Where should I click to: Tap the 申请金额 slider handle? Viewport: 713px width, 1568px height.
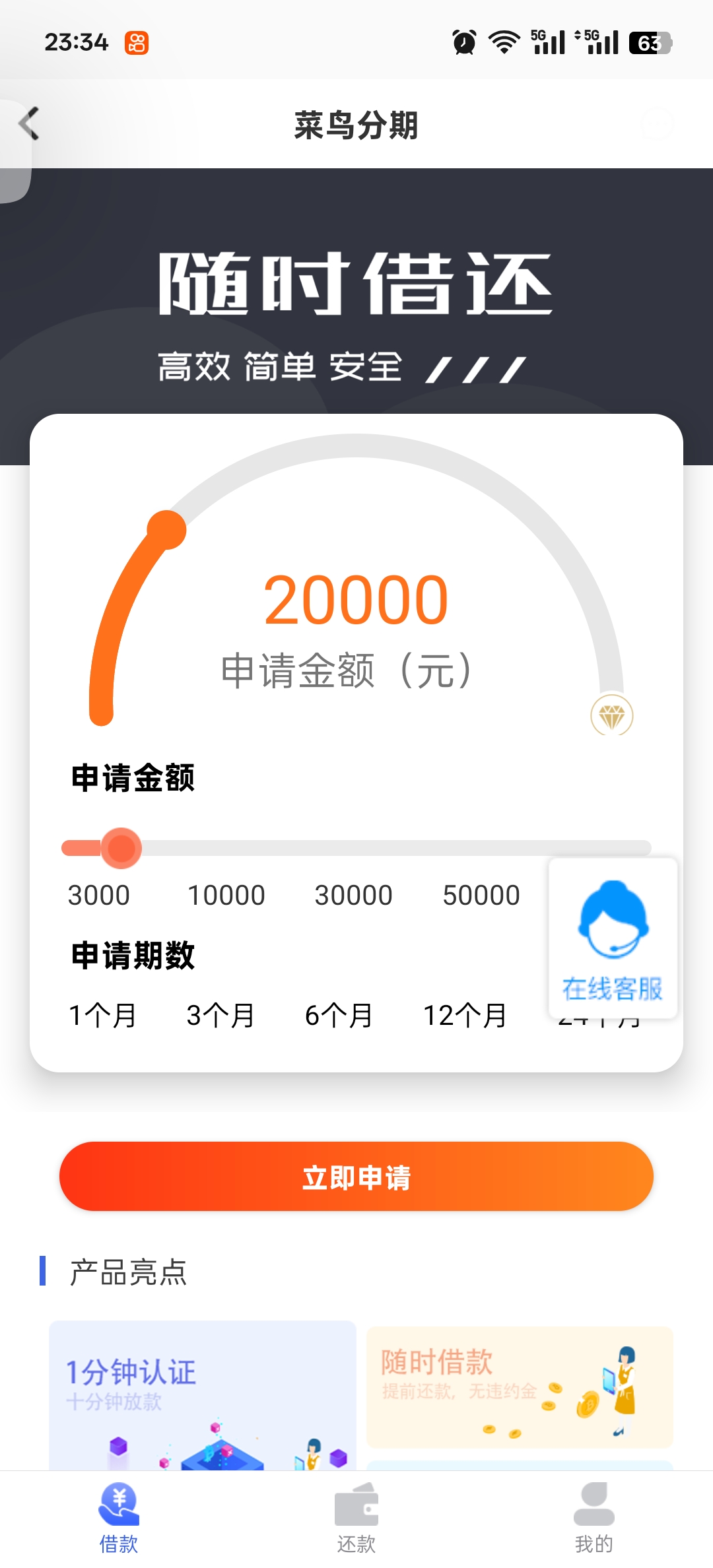(121, 848)
